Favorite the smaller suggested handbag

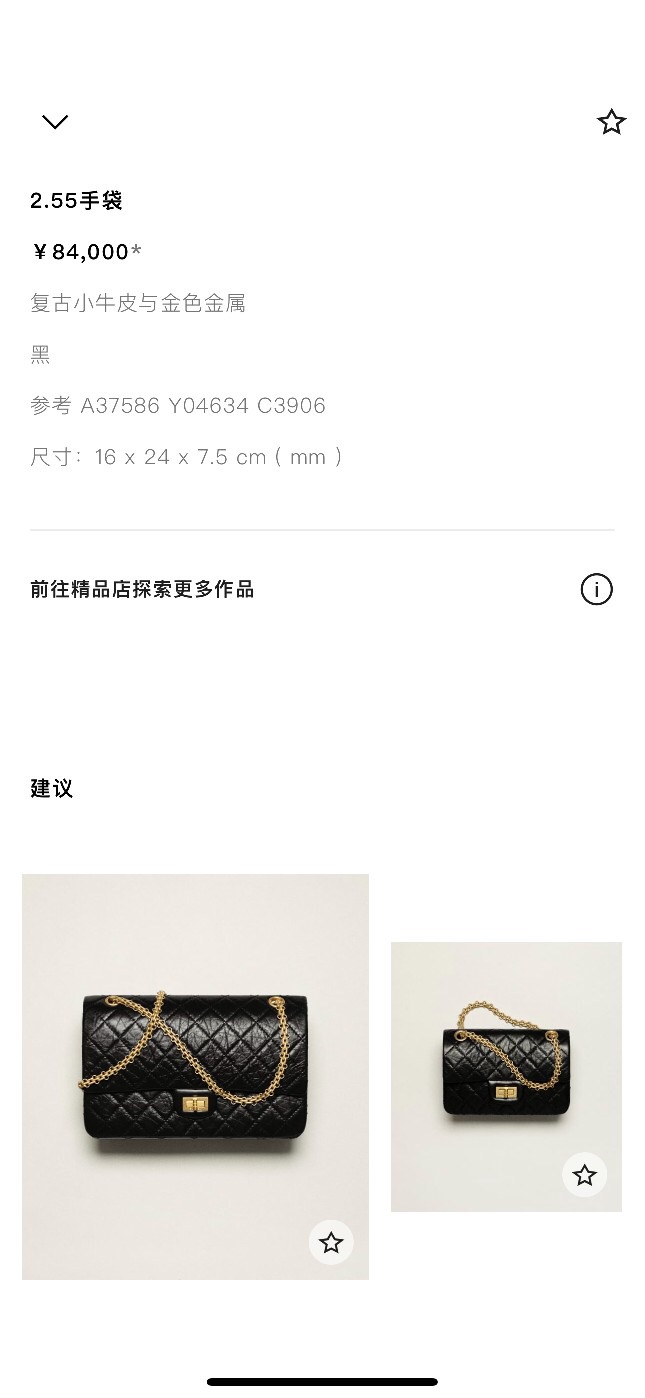click(x=584, y=1175)
